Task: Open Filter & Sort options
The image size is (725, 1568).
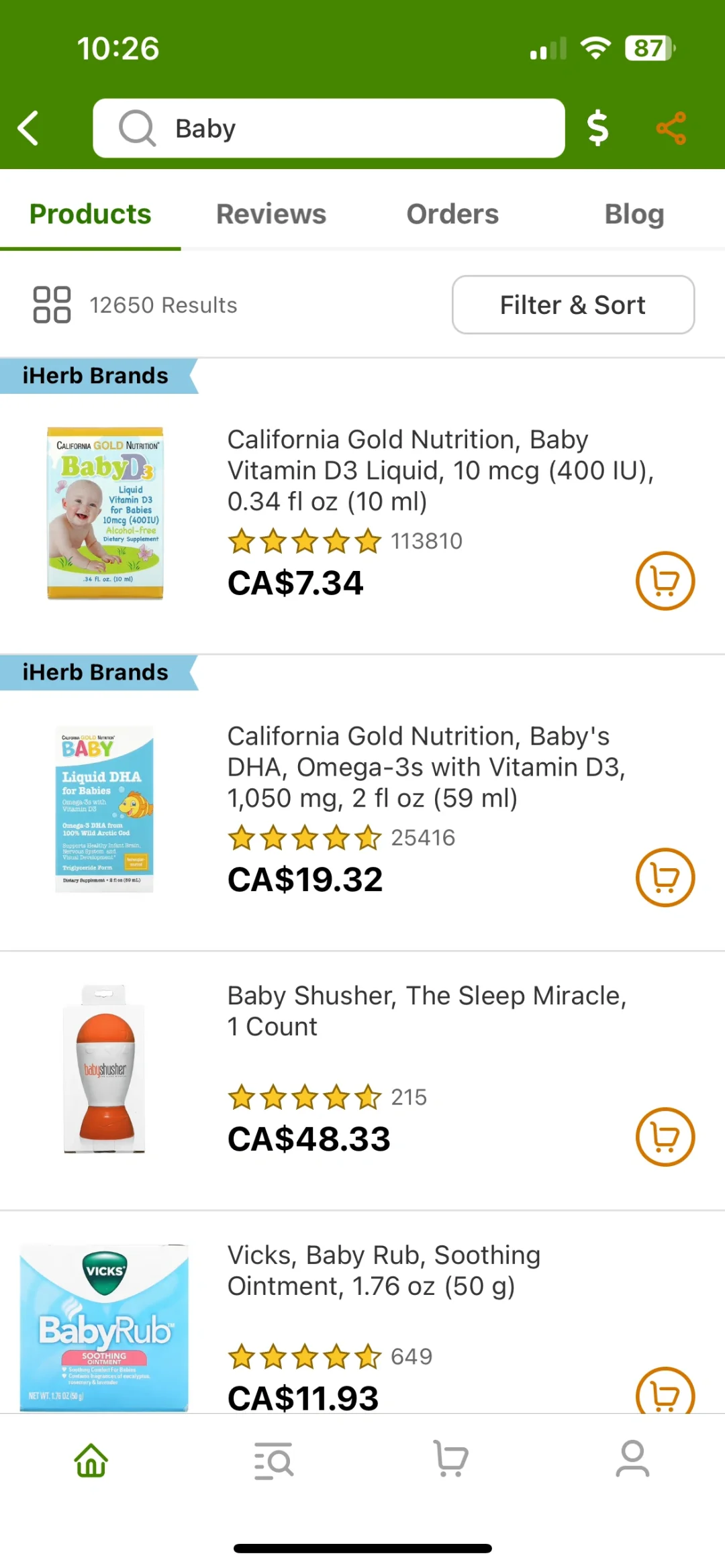Action: click(573, 305)
